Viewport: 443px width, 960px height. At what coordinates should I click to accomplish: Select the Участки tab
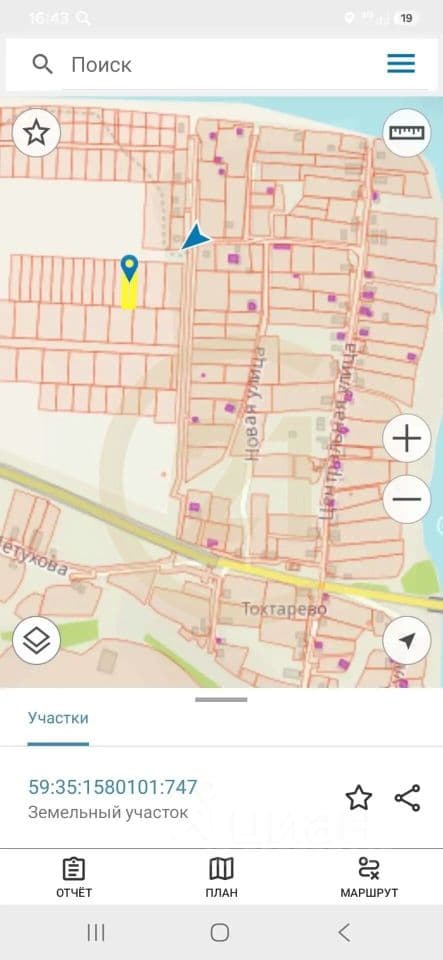coord(58,718)
